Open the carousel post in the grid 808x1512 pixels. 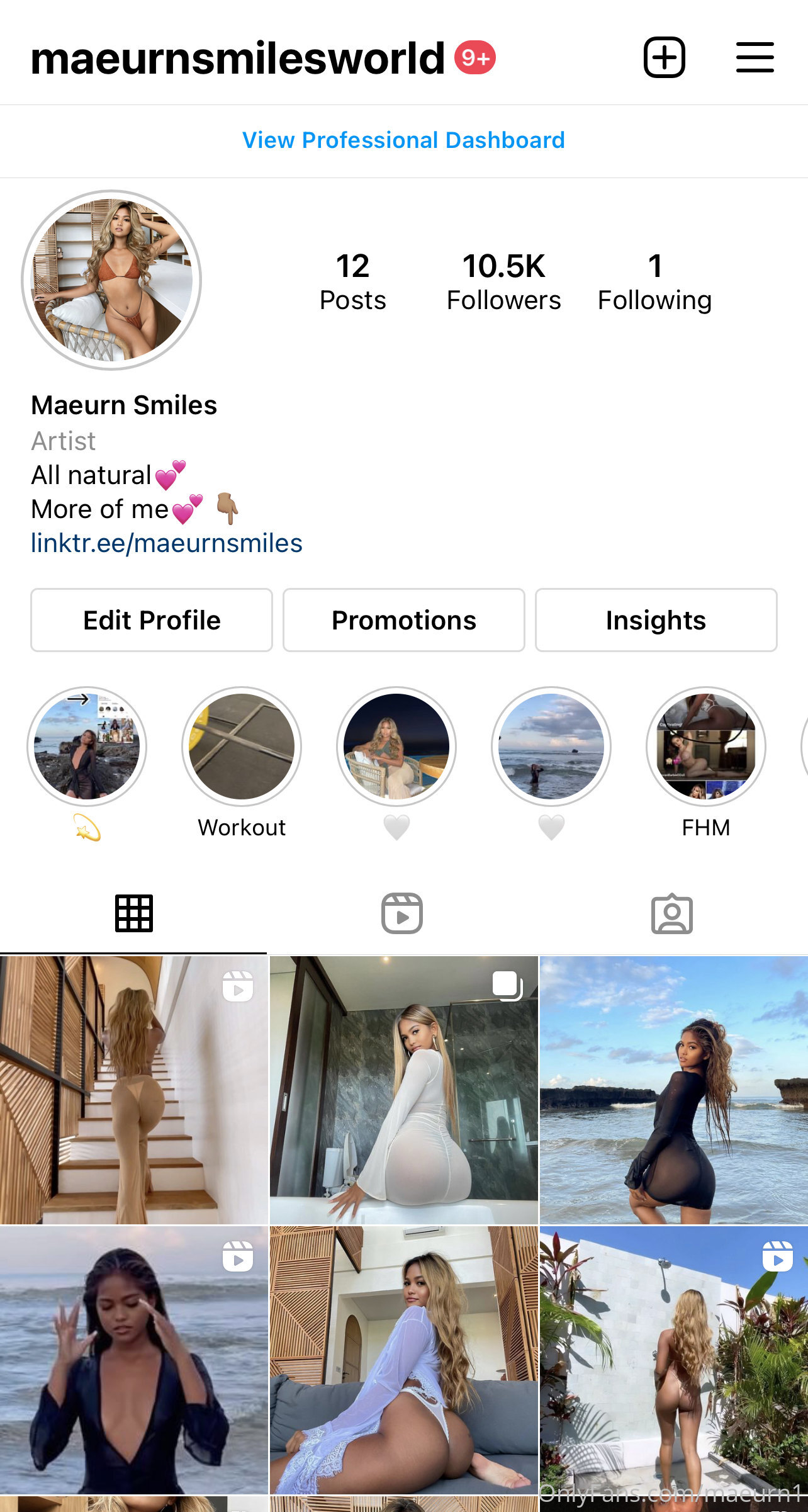coord(404,1090)
